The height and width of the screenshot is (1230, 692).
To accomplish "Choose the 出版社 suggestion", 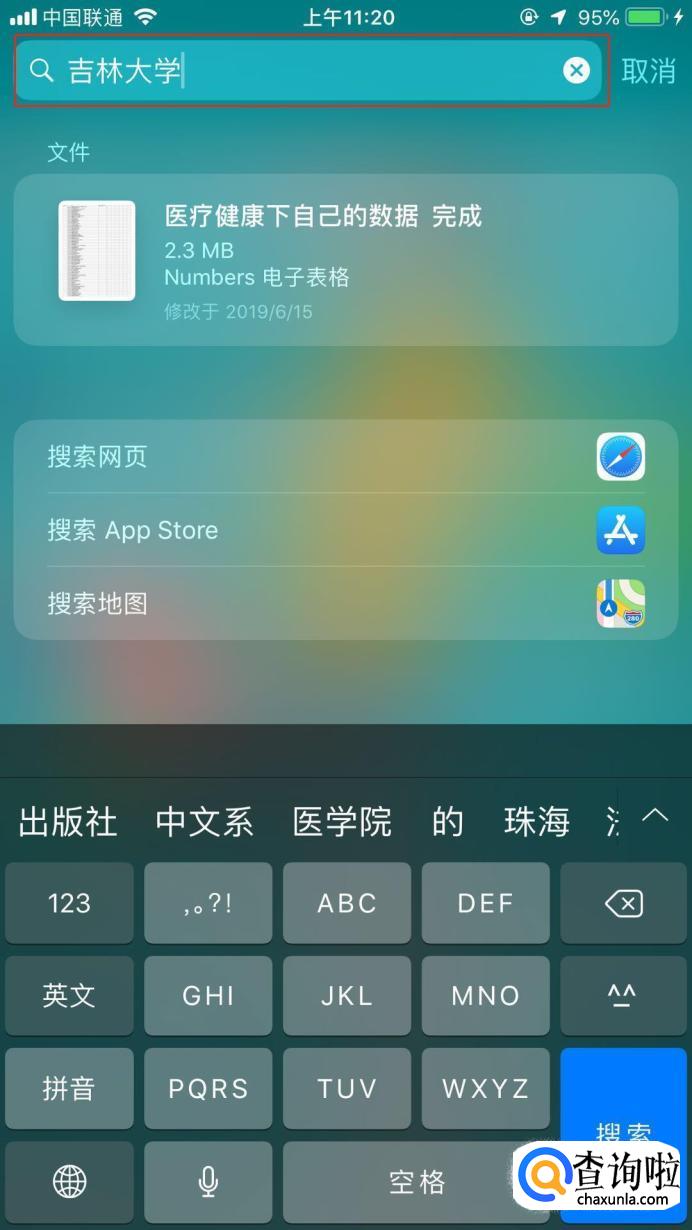I will point(68,822).
